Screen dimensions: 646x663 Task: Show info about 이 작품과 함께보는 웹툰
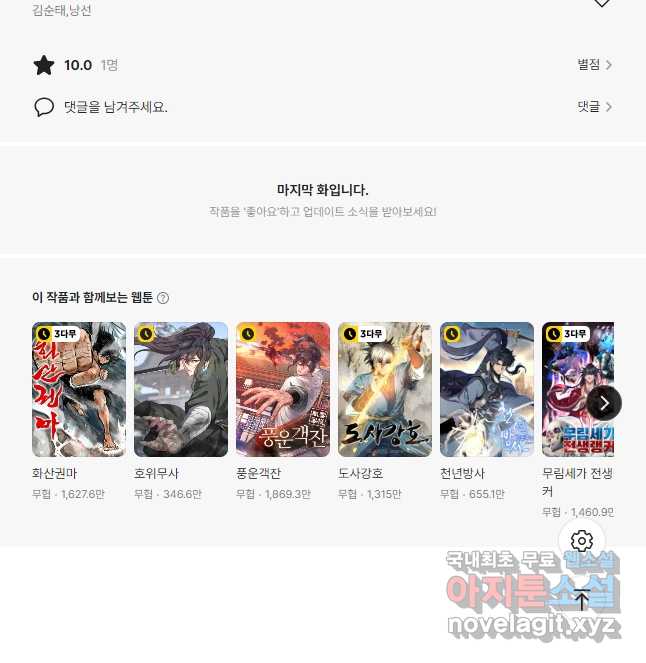(163, 298)
